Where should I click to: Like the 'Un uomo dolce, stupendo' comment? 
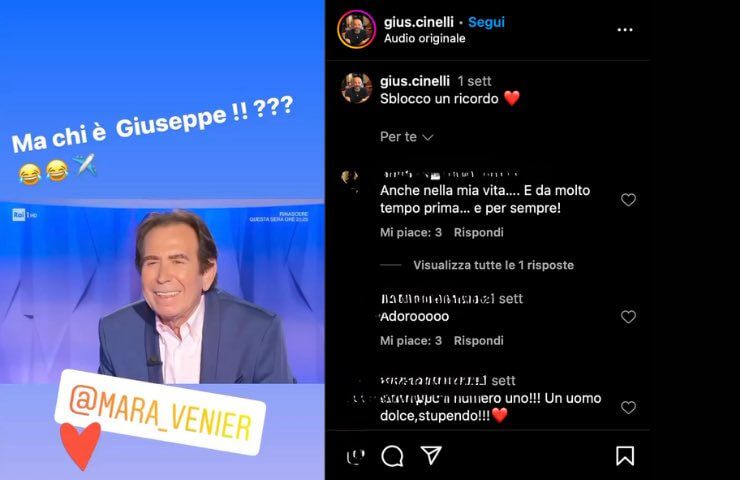[x=628, y=407]
